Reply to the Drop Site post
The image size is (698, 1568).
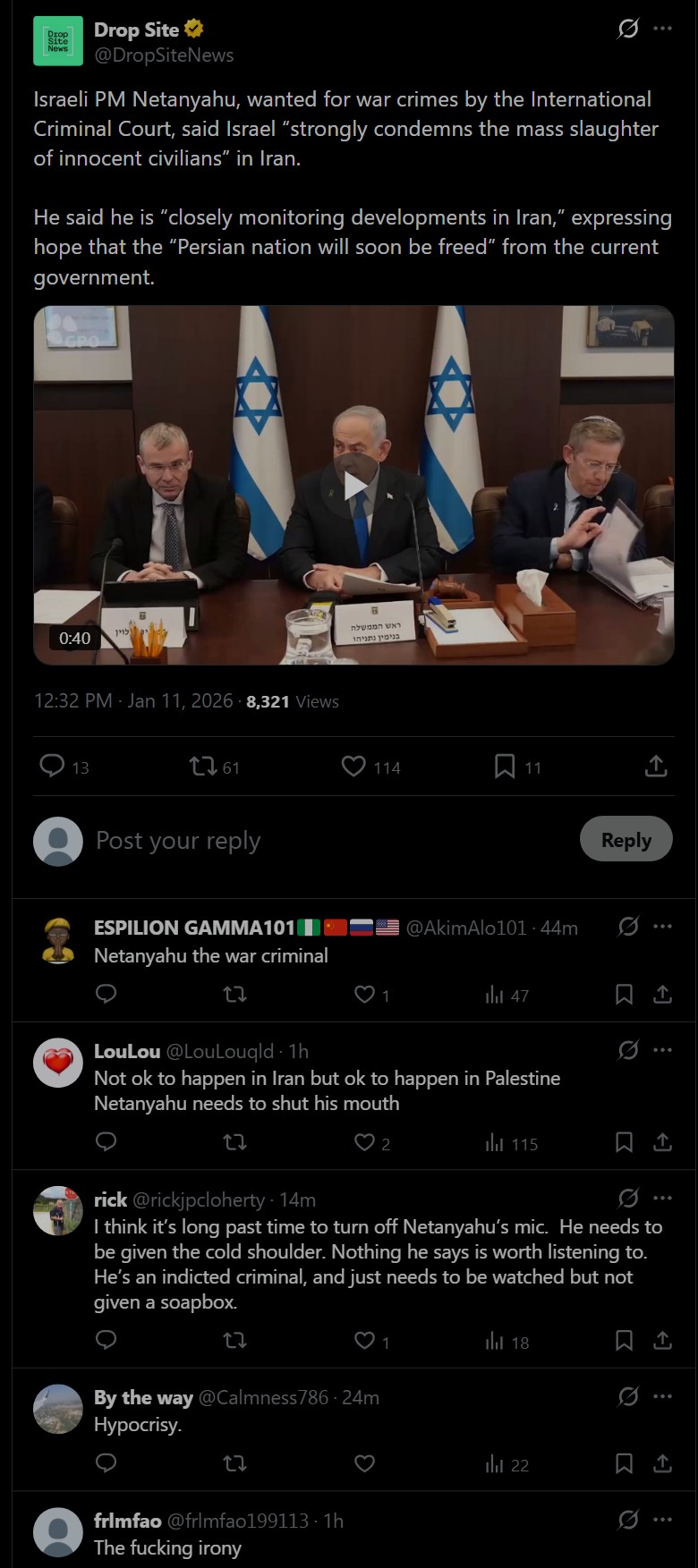coord(53,766)
